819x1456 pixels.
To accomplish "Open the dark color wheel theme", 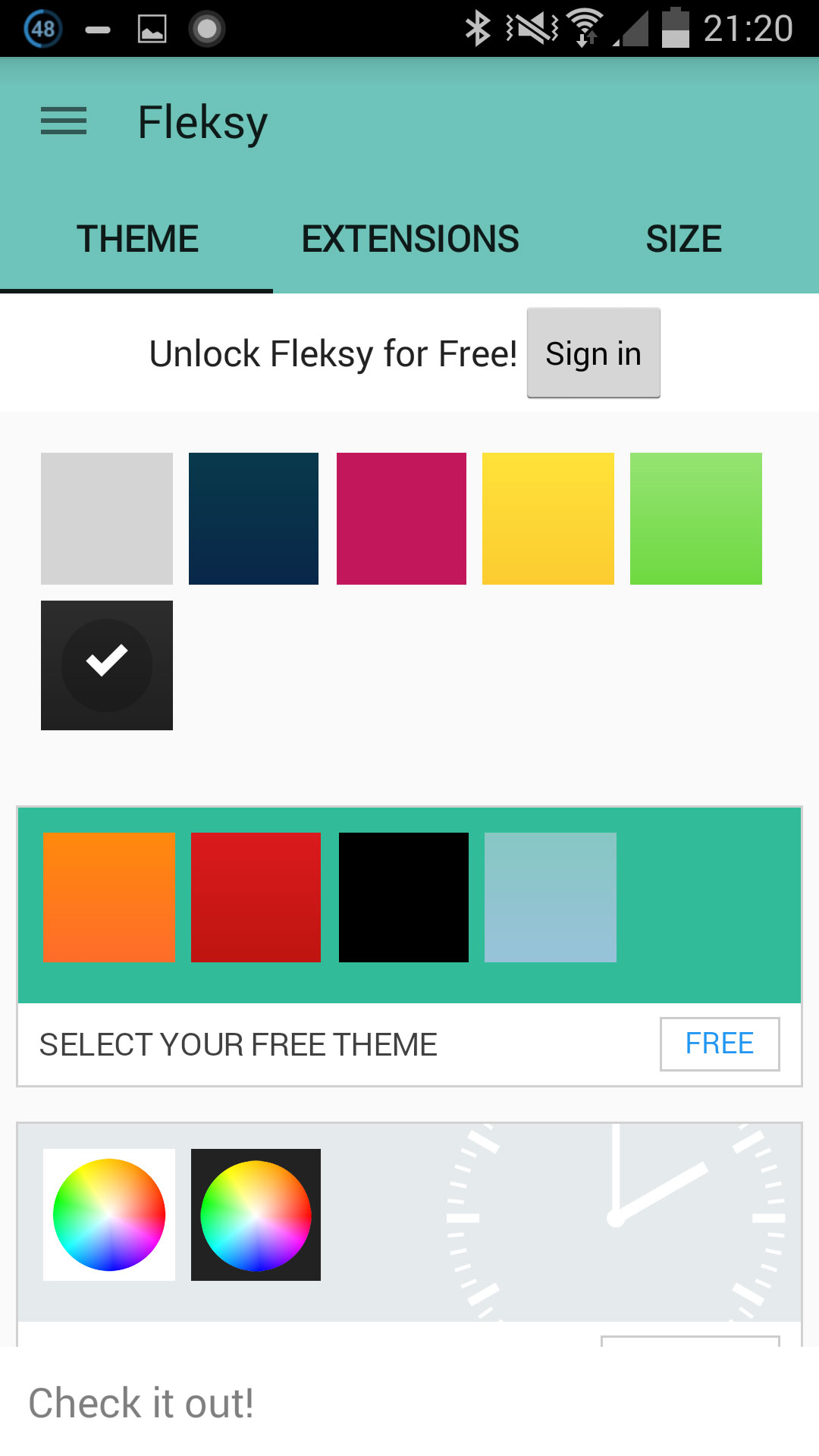I will click(256, 1214).
